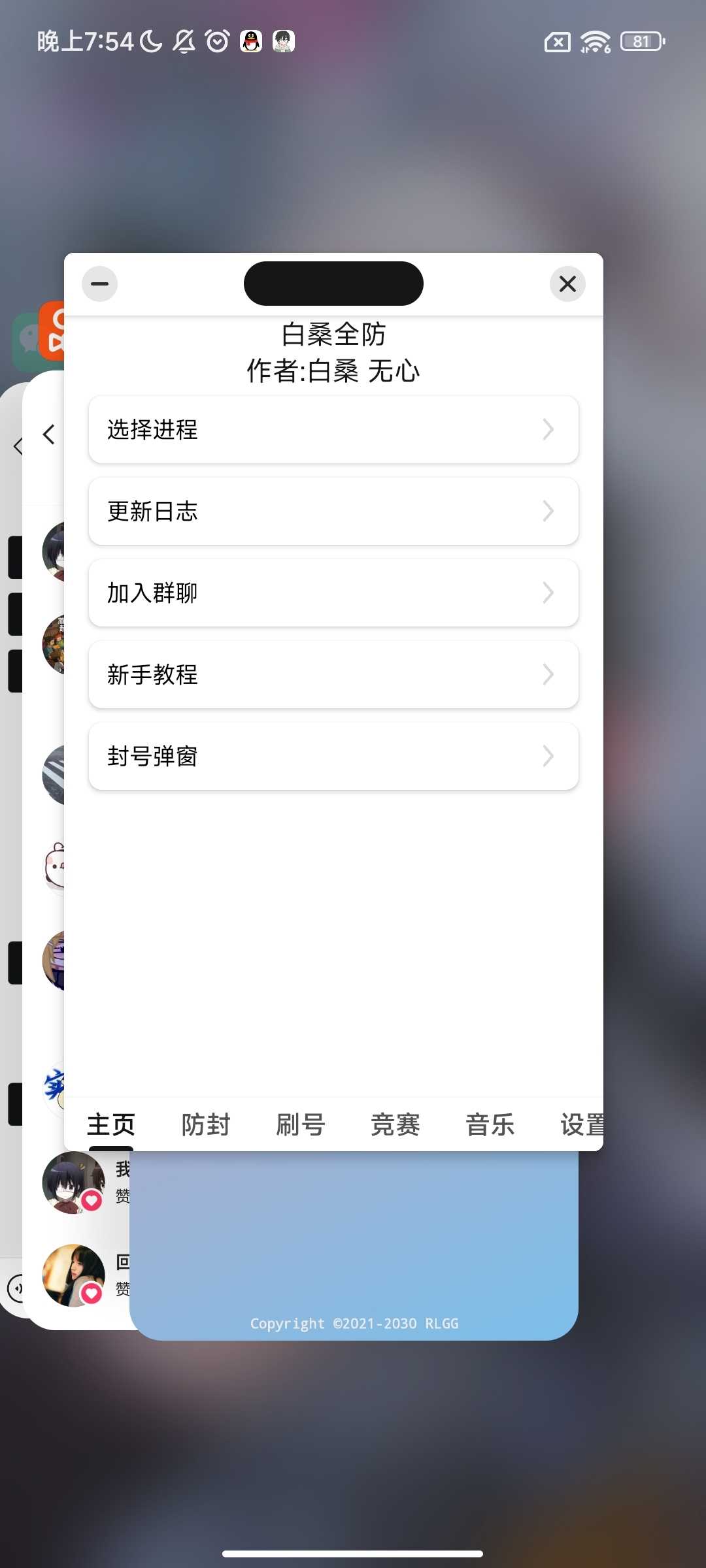
Task: Open 更新日志 entry
Action: tap(333, 511)
